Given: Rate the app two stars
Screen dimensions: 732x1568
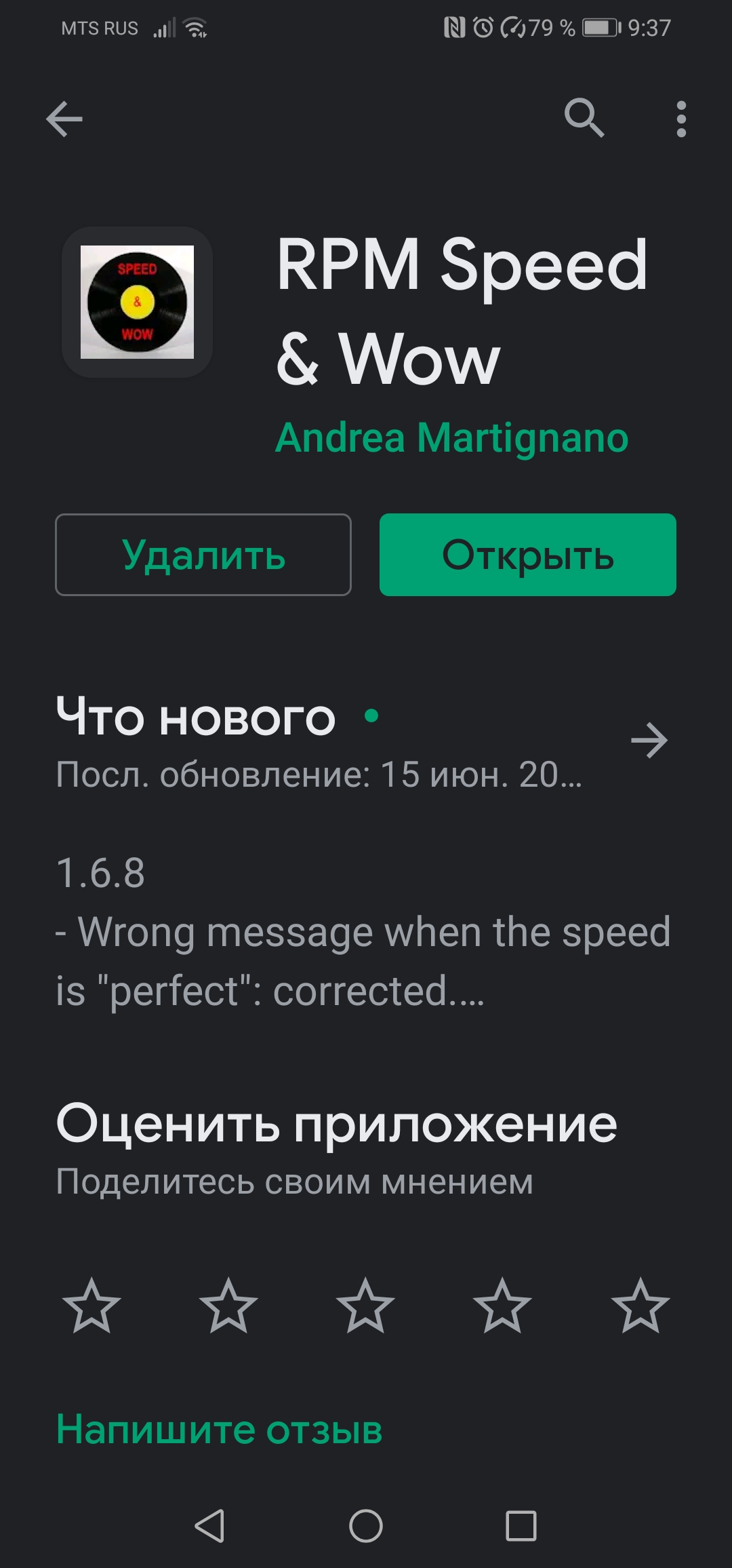Looking at the screenshot, I should click(228, 1306).
